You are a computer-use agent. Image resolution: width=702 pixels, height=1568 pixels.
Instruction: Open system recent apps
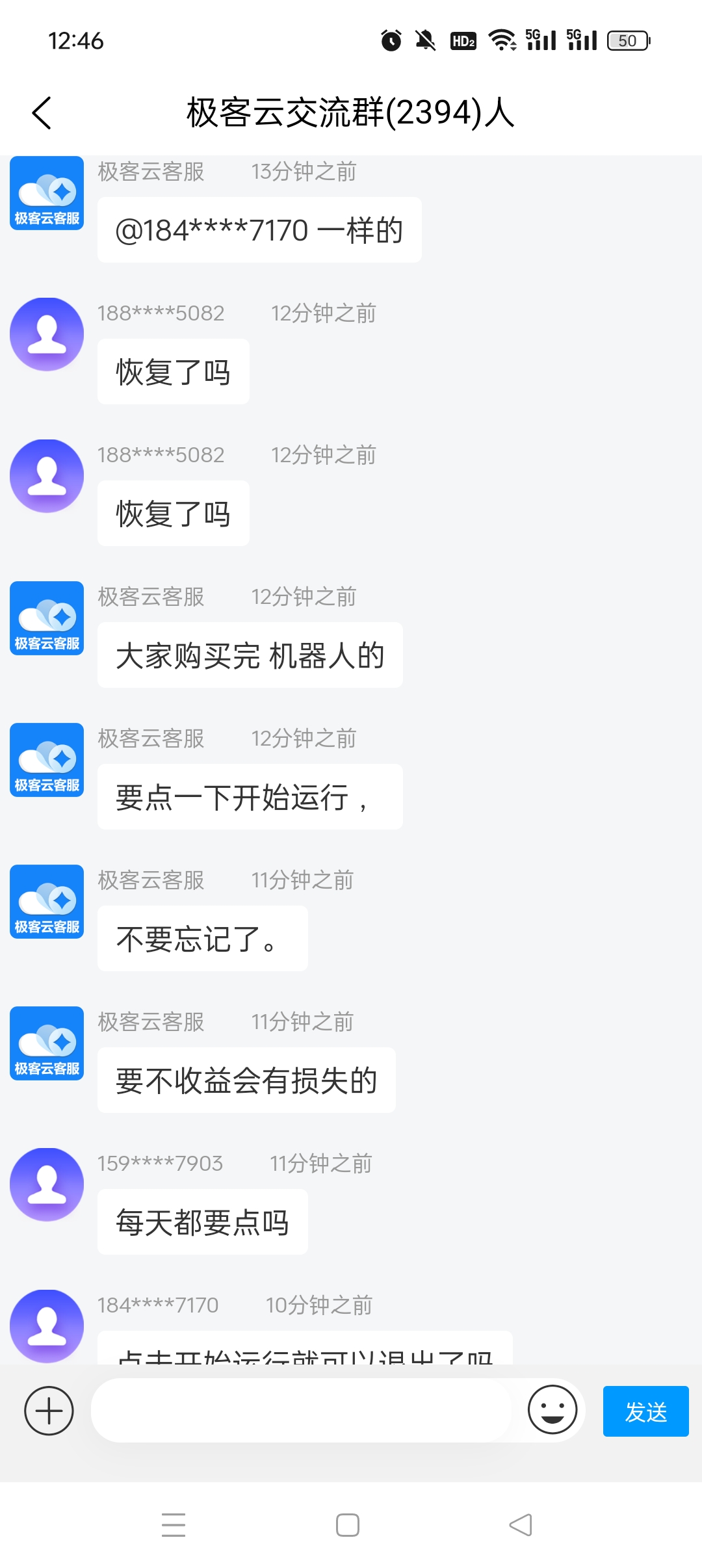pos(174,1525)
